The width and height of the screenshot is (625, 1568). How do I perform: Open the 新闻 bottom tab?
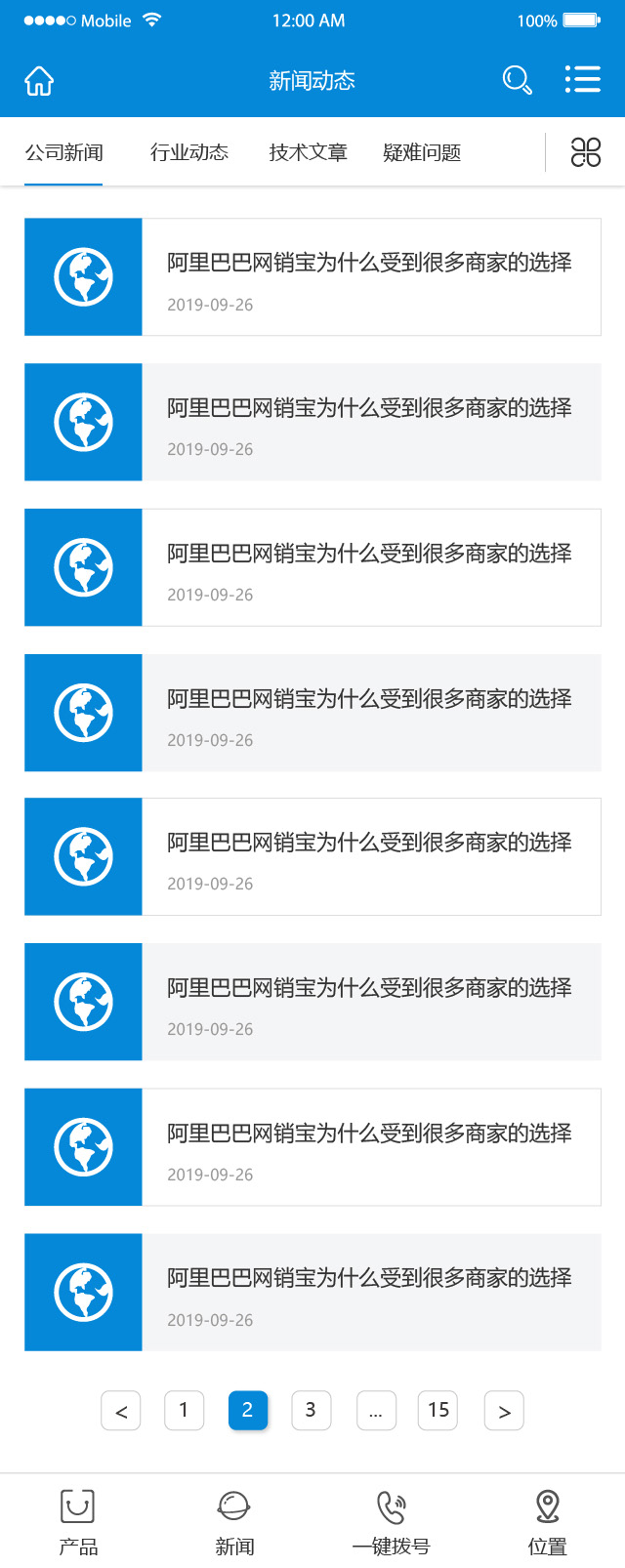coord(234,1521)
